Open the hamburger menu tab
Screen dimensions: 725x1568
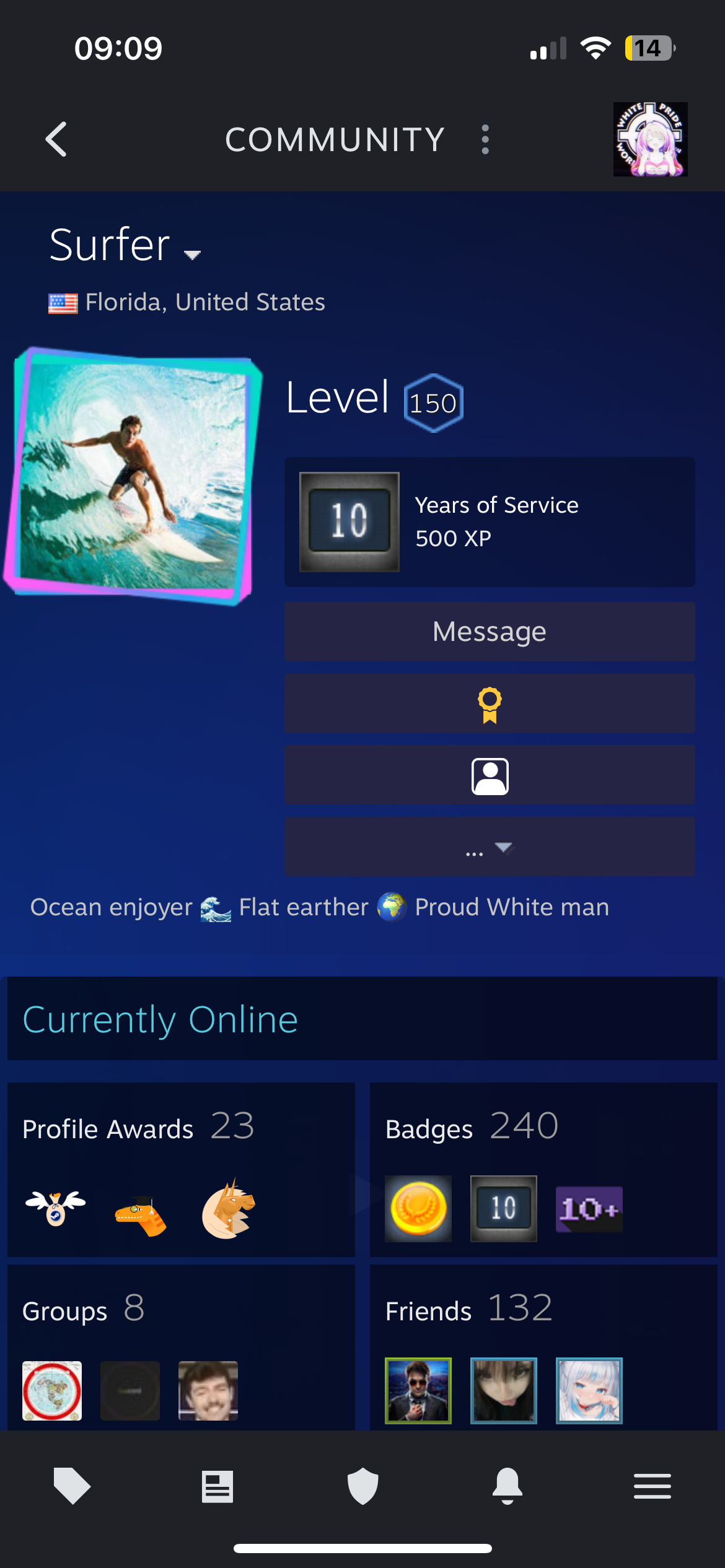[652, 1486]
